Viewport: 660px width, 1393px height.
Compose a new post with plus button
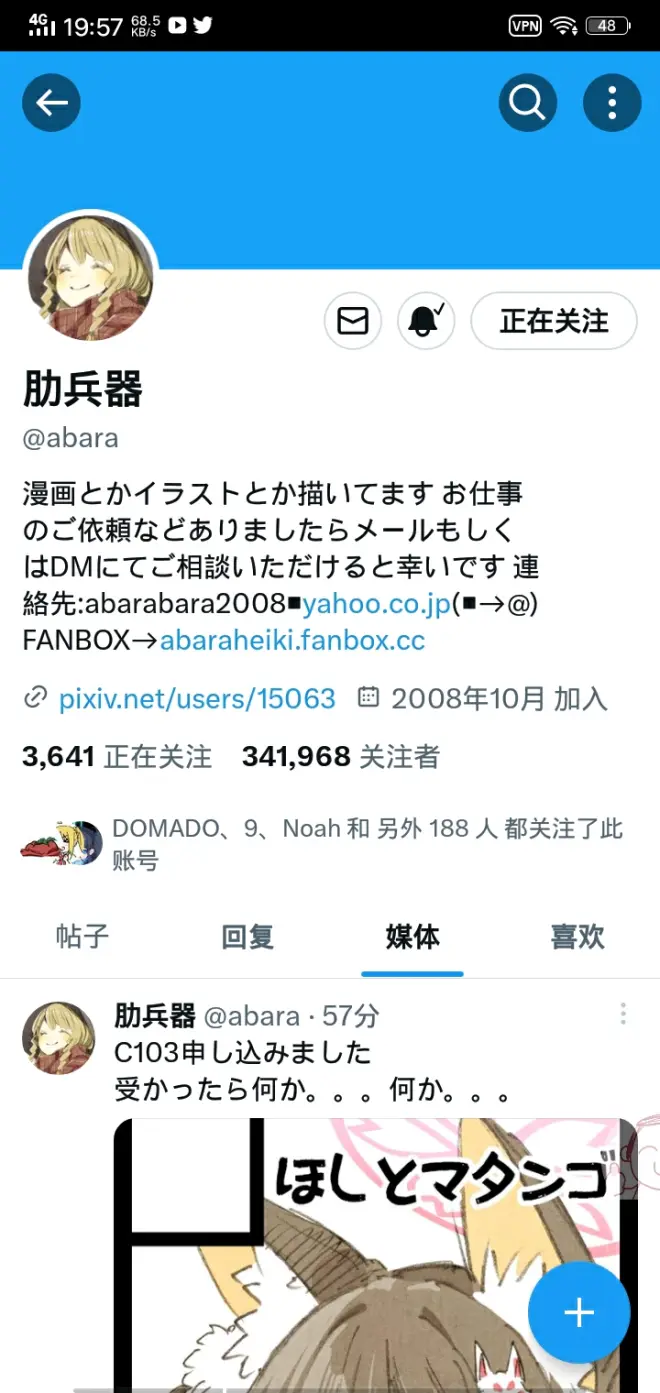578,1313
